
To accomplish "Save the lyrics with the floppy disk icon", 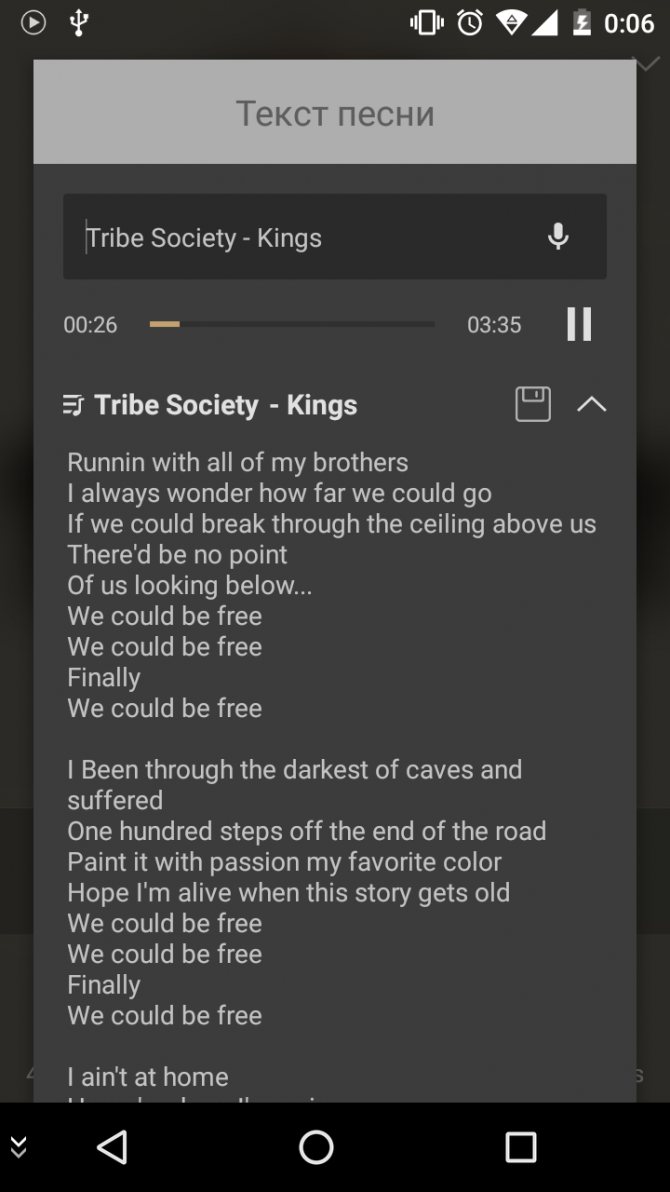I will 533,404.
